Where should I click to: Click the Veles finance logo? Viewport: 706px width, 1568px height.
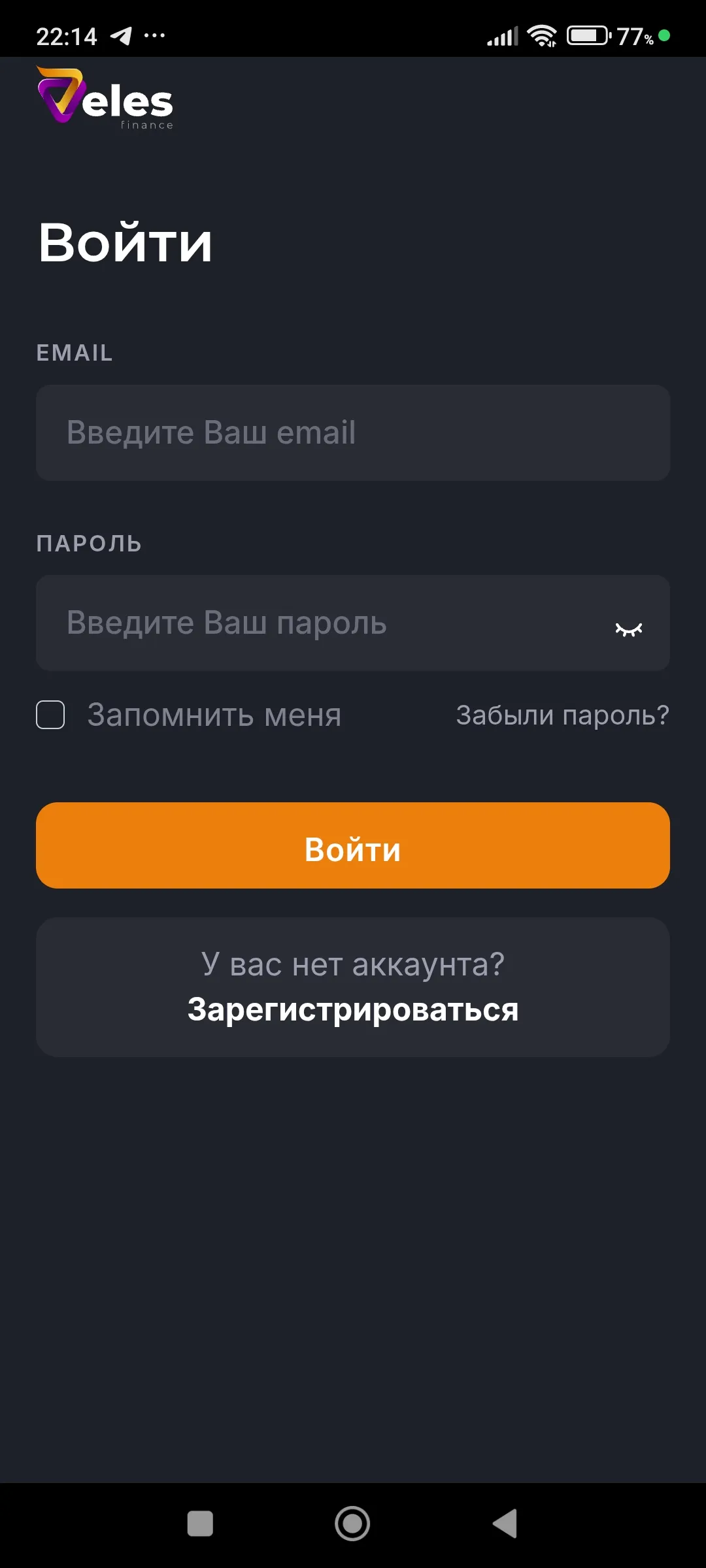click(x=105, y=98)
